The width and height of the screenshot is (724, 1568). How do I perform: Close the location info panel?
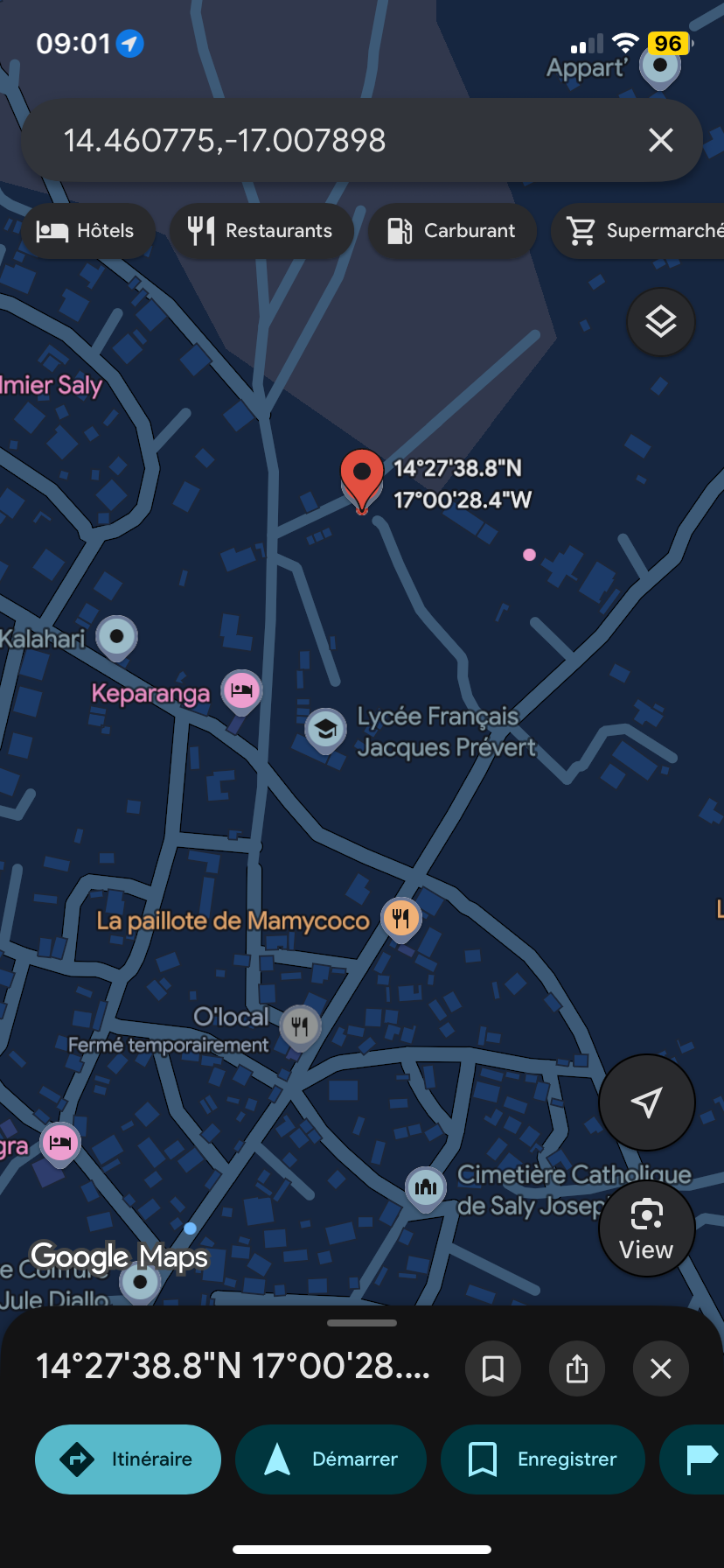point(661,1368)
